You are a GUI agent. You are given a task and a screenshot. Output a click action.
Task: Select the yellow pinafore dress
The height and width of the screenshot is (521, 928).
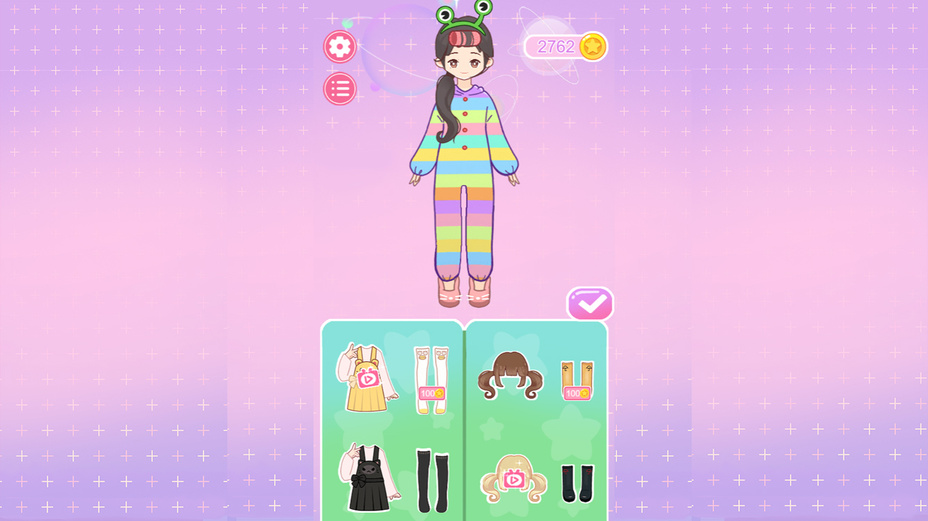click(366, 379)
